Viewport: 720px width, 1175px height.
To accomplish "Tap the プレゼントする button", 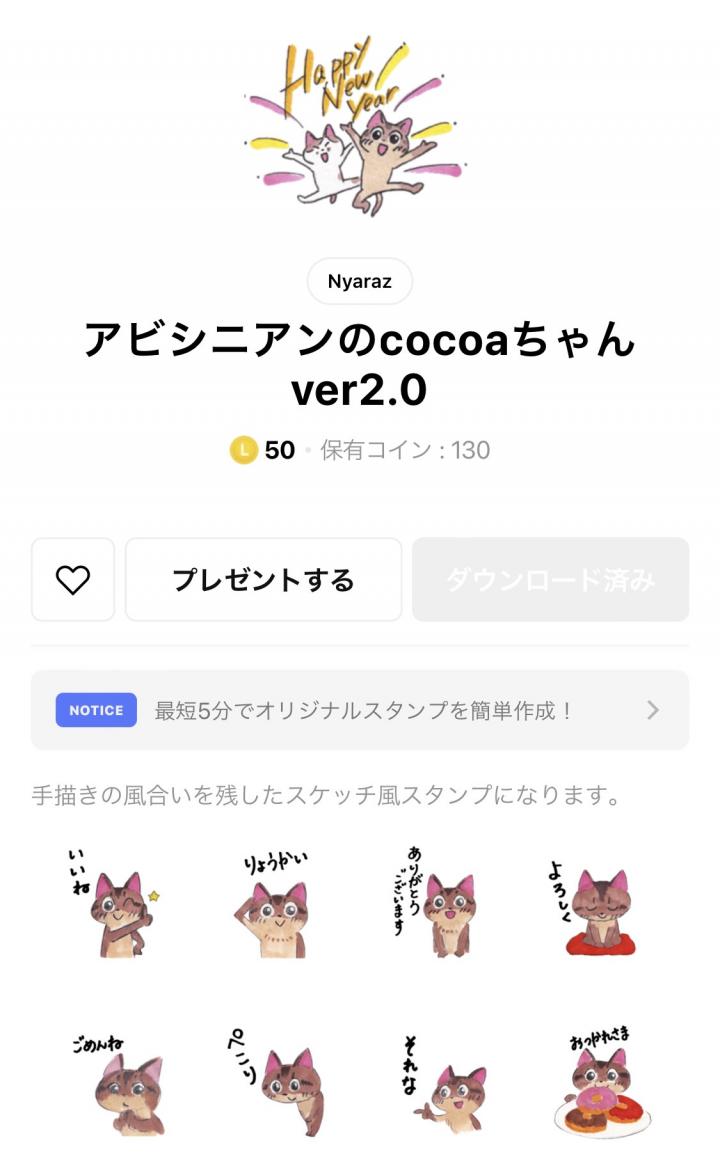I will (263, 580).
